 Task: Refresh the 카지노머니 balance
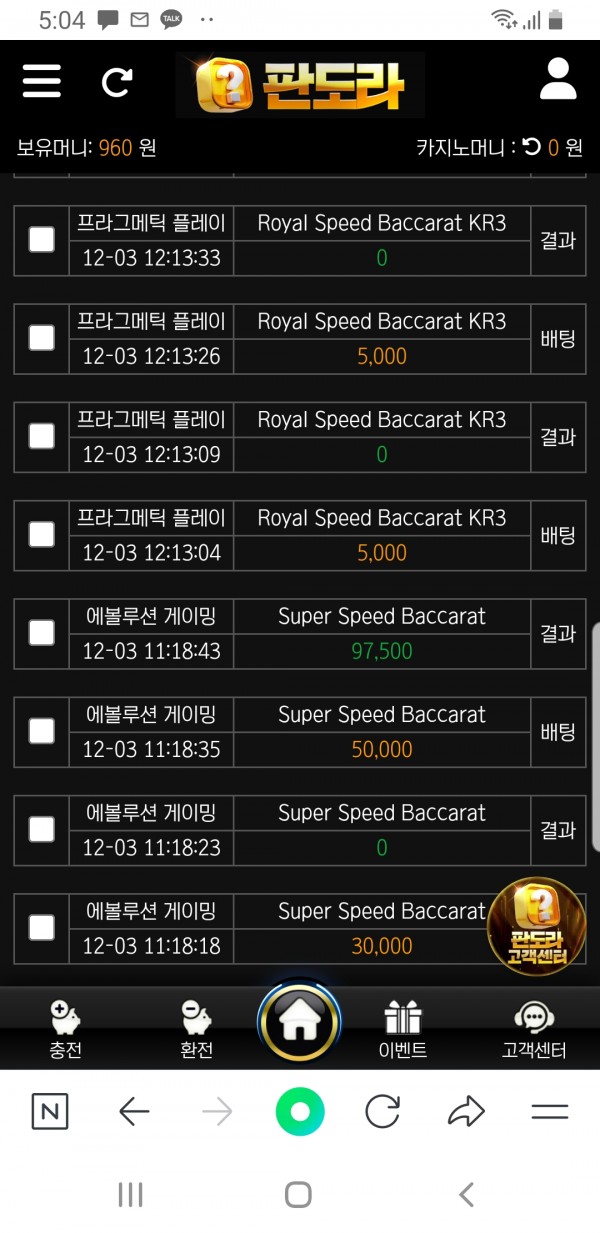(x=532, y=148)
